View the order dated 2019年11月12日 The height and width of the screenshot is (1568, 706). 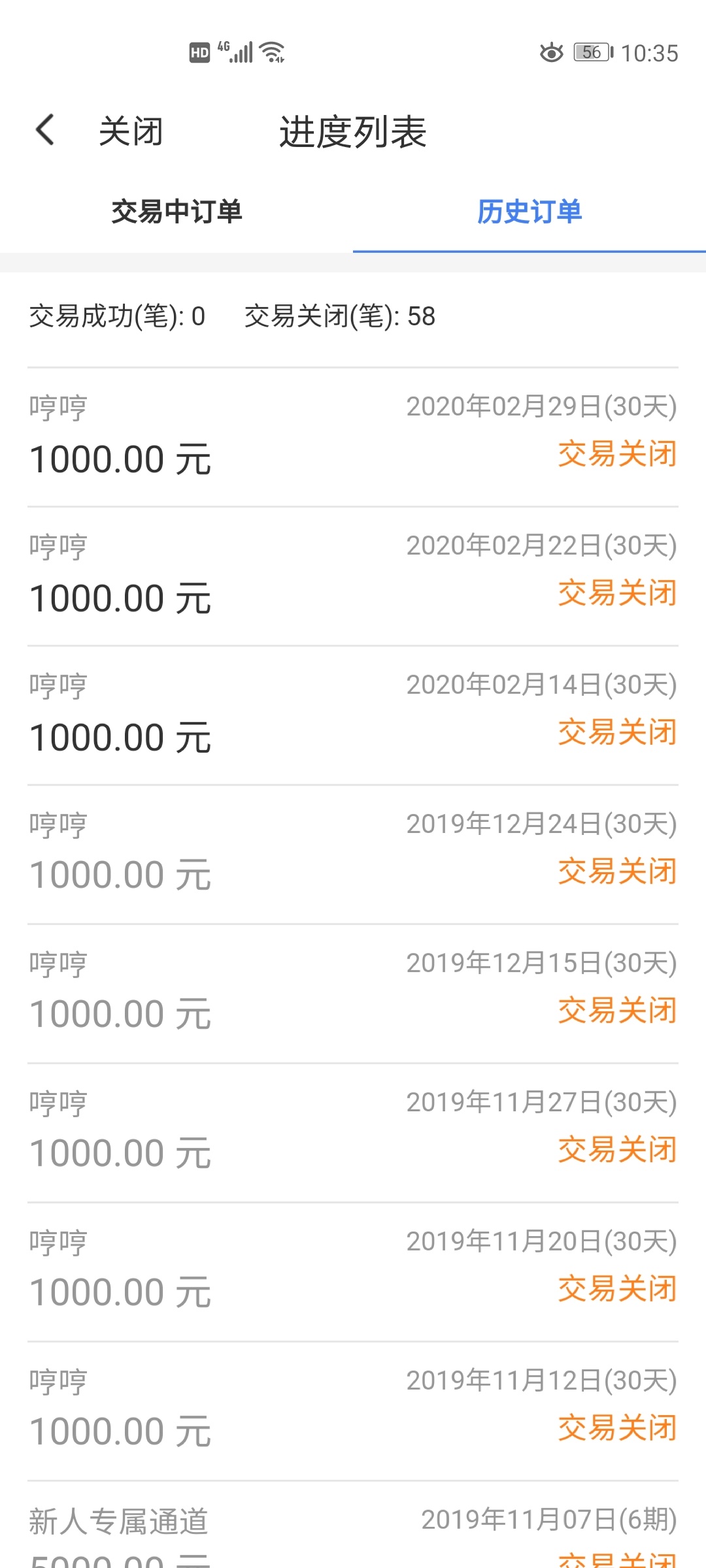(353, 1411)
